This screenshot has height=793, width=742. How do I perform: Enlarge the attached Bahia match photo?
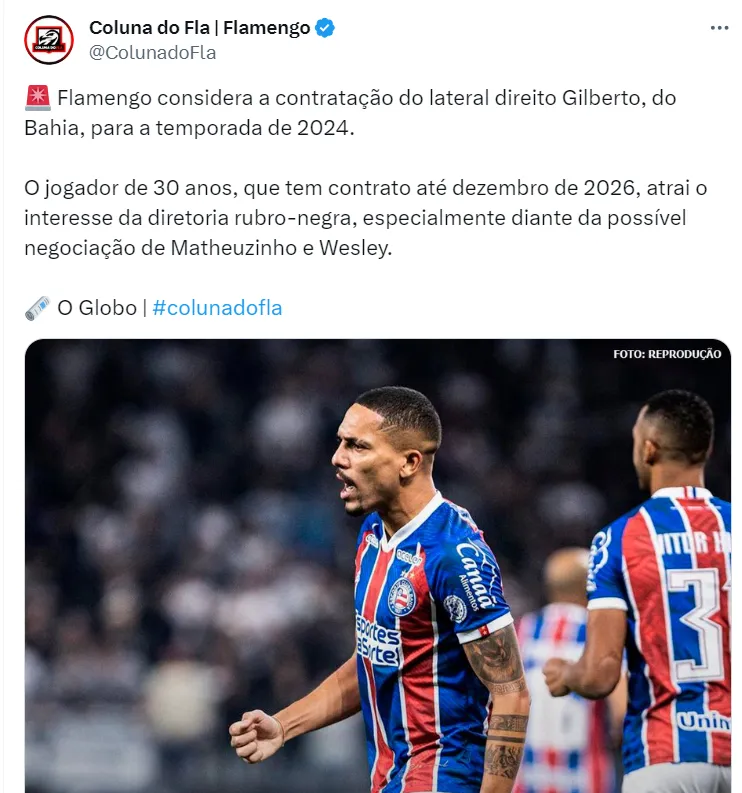pos(377,565)
